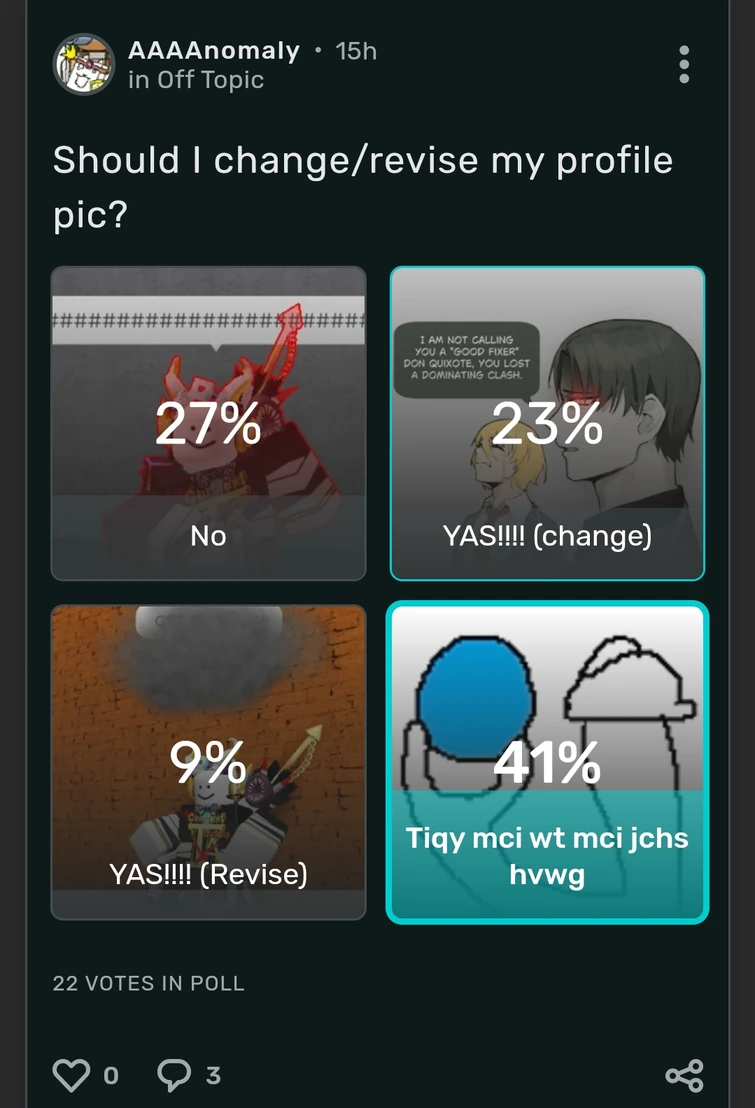
Task: Choose the "YAS!!!! (Revise)" poll tile
Action: (x=208, y=761)
